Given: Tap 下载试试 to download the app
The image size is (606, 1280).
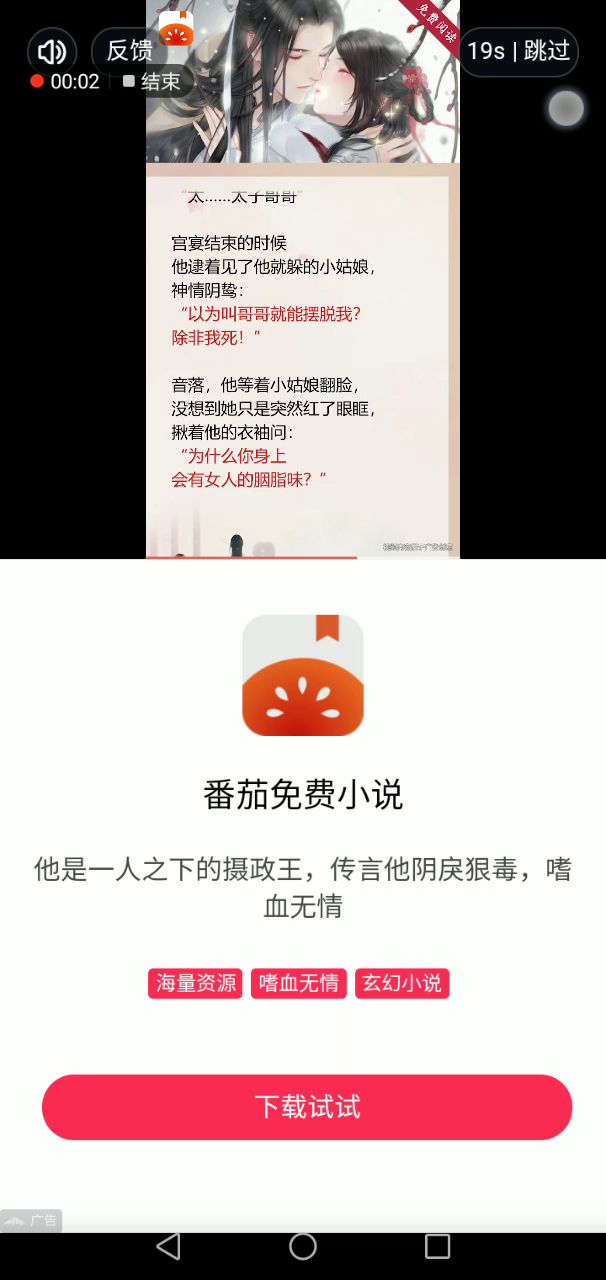Looking at the screenshot, I should (x=306, y=1107).
